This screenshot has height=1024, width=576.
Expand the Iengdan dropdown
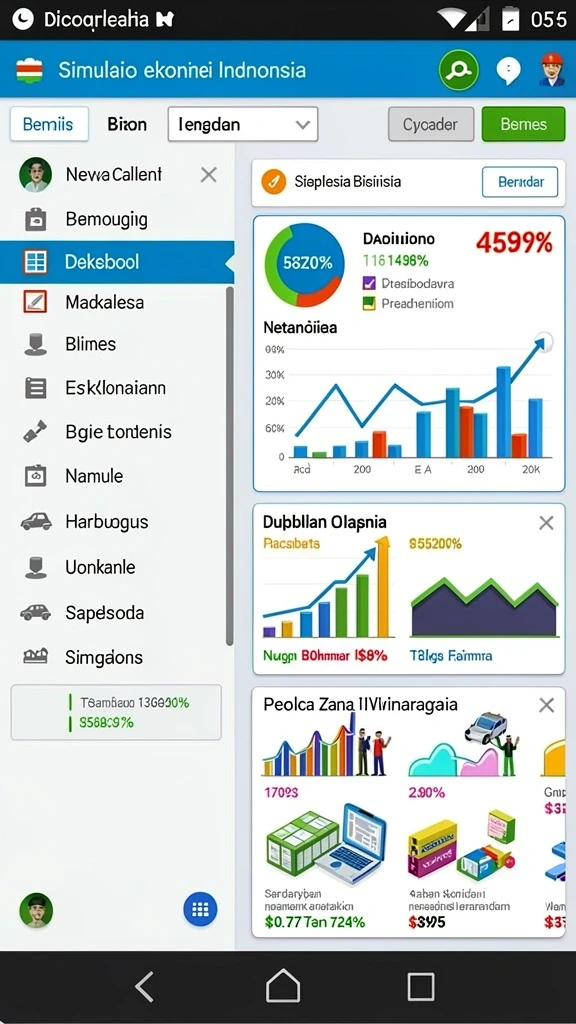pos(243,124)
